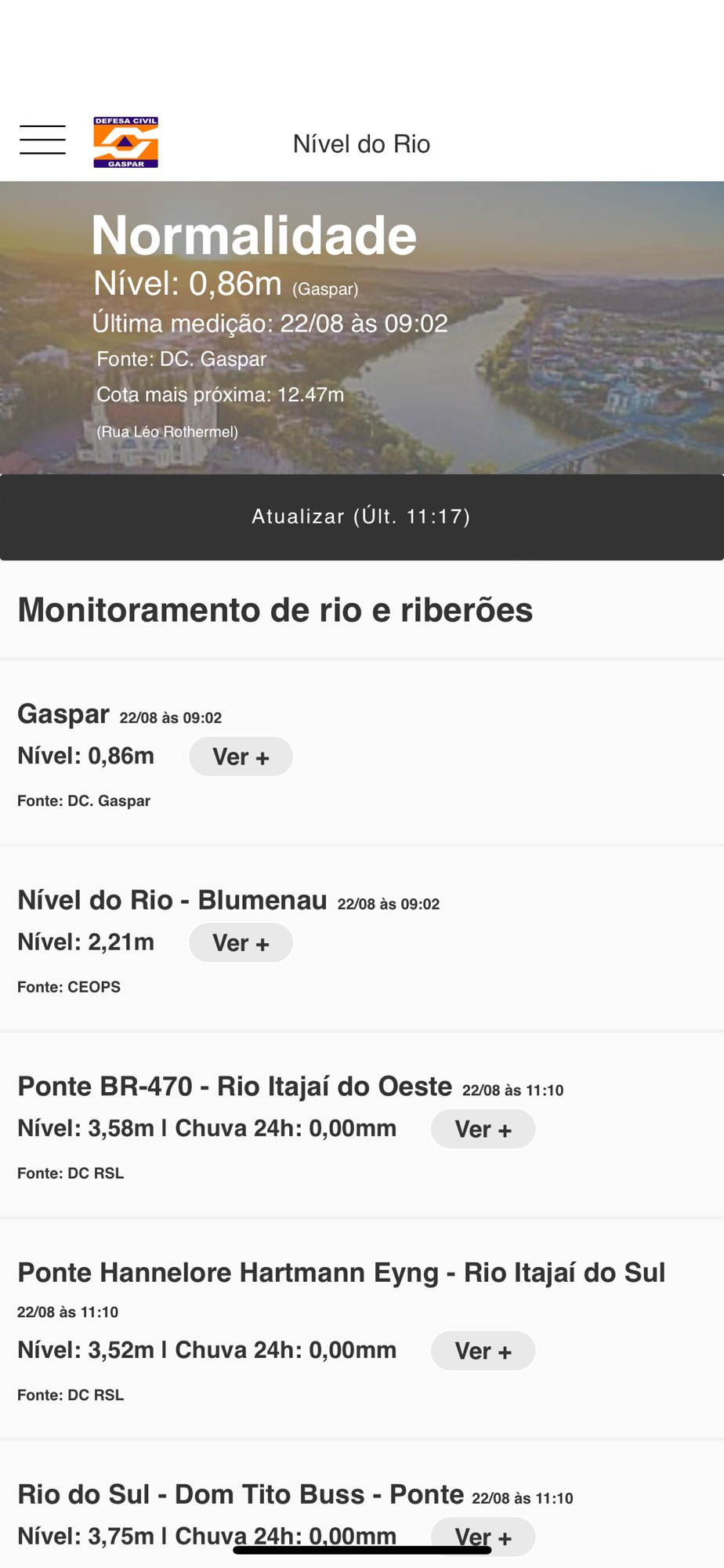View more for Nível do Rio - Blumenau

241,942
